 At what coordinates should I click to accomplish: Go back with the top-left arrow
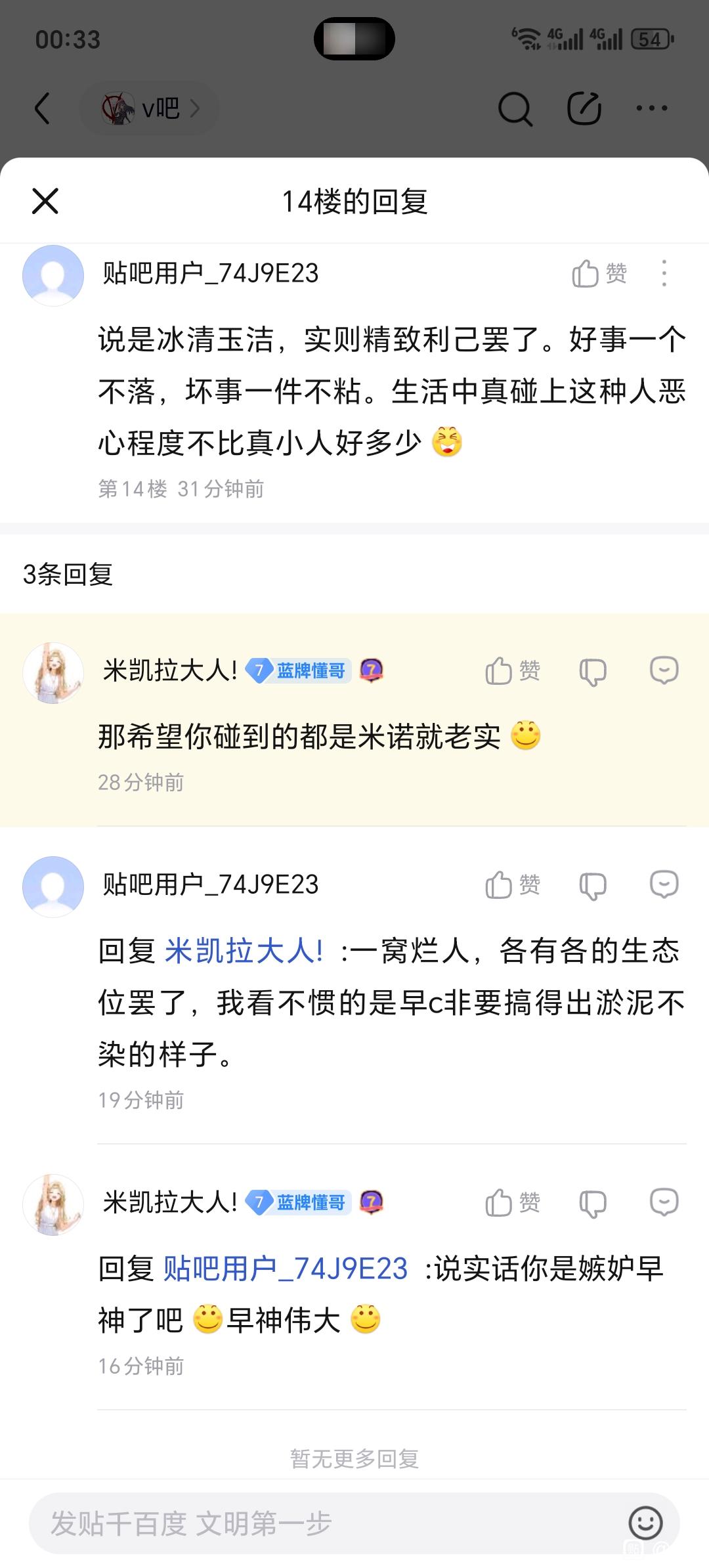tap(43, 108)
